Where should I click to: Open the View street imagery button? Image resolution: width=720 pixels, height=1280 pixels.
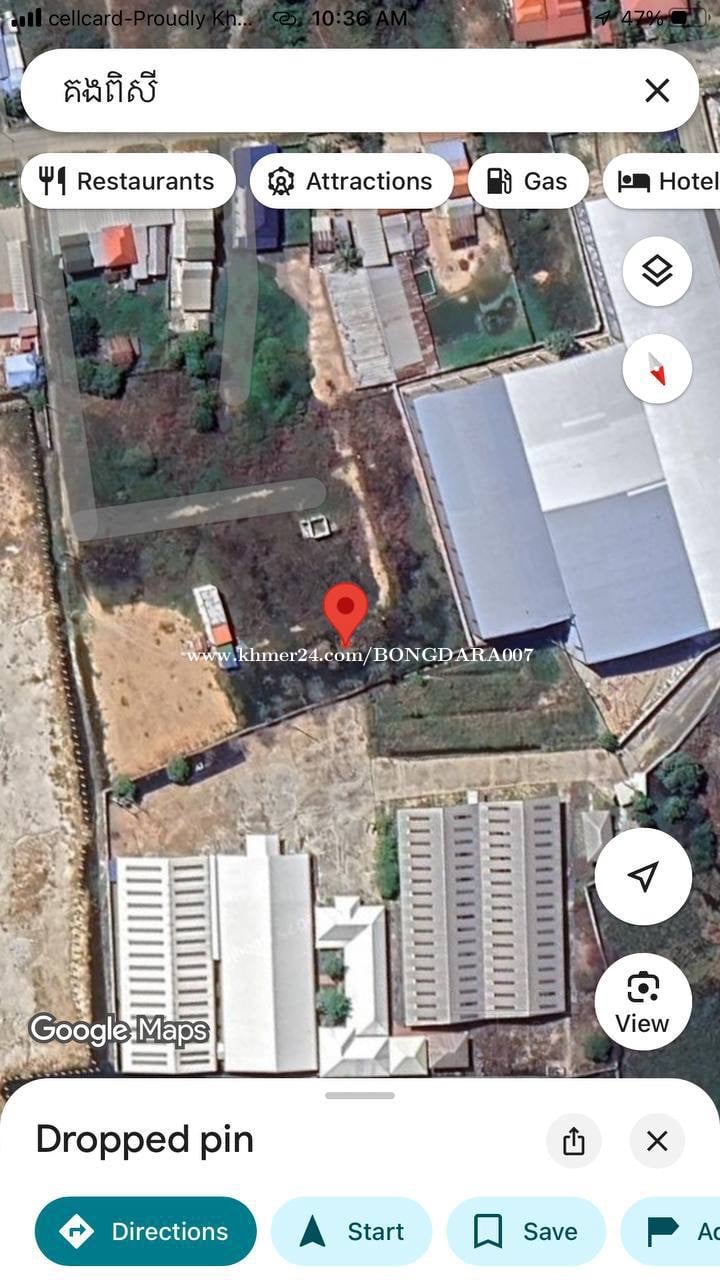(x=643, y=1002)
